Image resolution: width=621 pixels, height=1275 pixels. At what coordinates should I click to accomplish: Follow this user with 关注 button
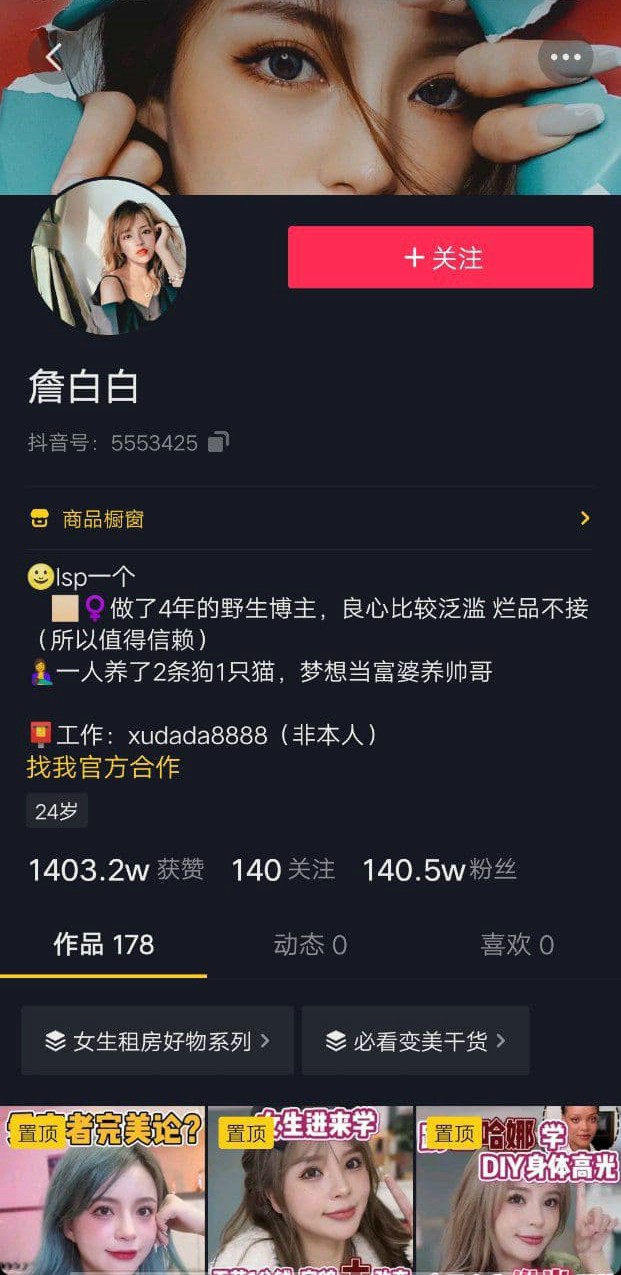440,257
